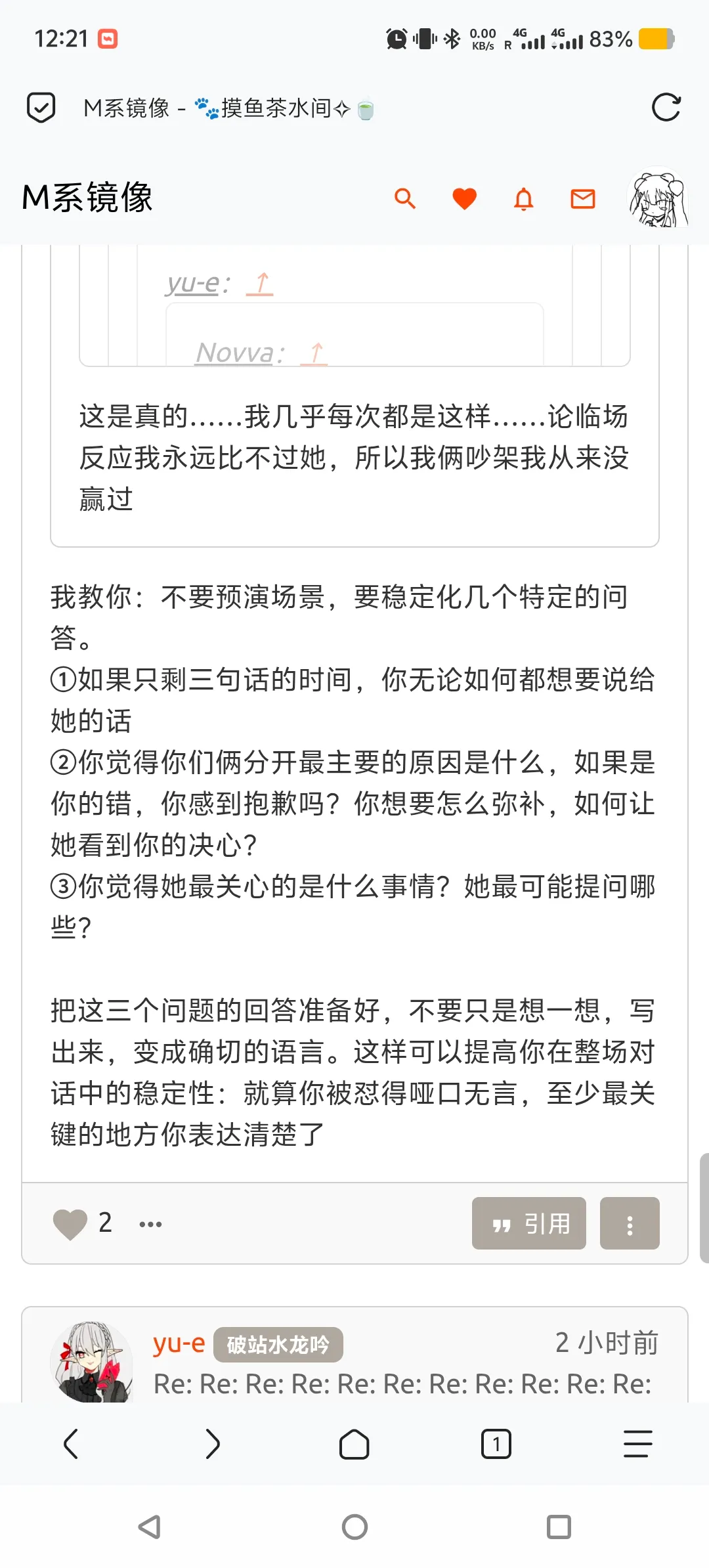The height and width of the screenshot is (1568, 709).
Task: Open the forum search icon
Action: point(405,198)
